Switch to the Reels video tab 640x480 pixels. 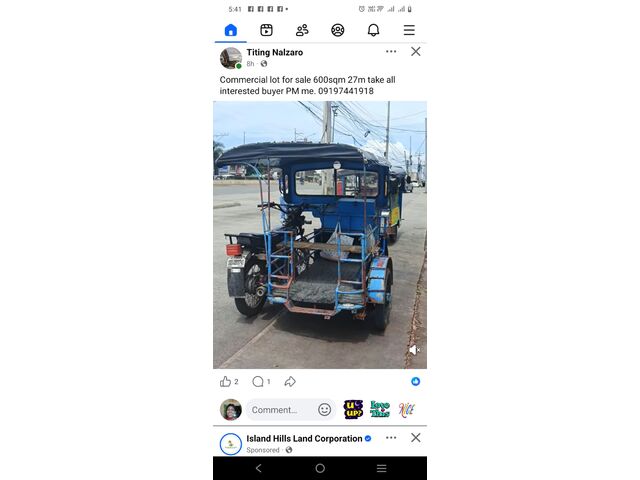[266, 30]
